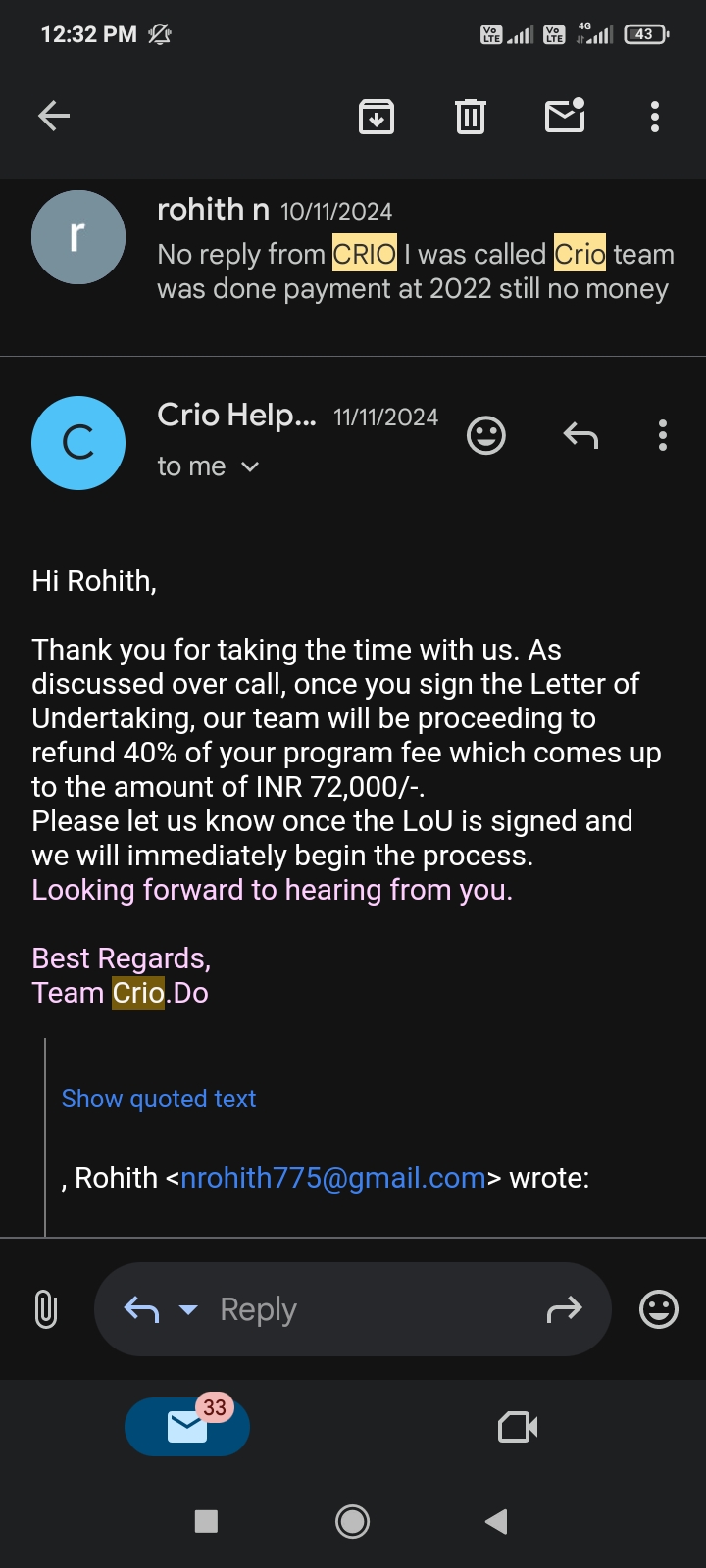Image resolution: width=706 pixels, height=1568 pixels.
Task: Go back to the inbox
Action: 54,117
